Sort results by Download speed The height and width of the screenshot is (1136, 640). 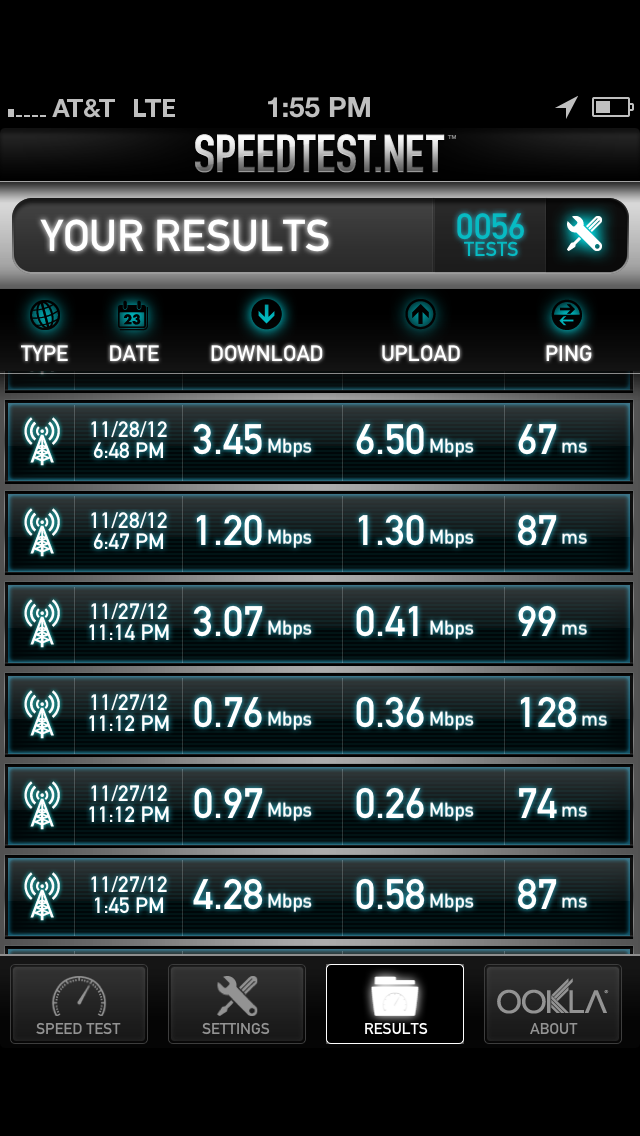266,333
